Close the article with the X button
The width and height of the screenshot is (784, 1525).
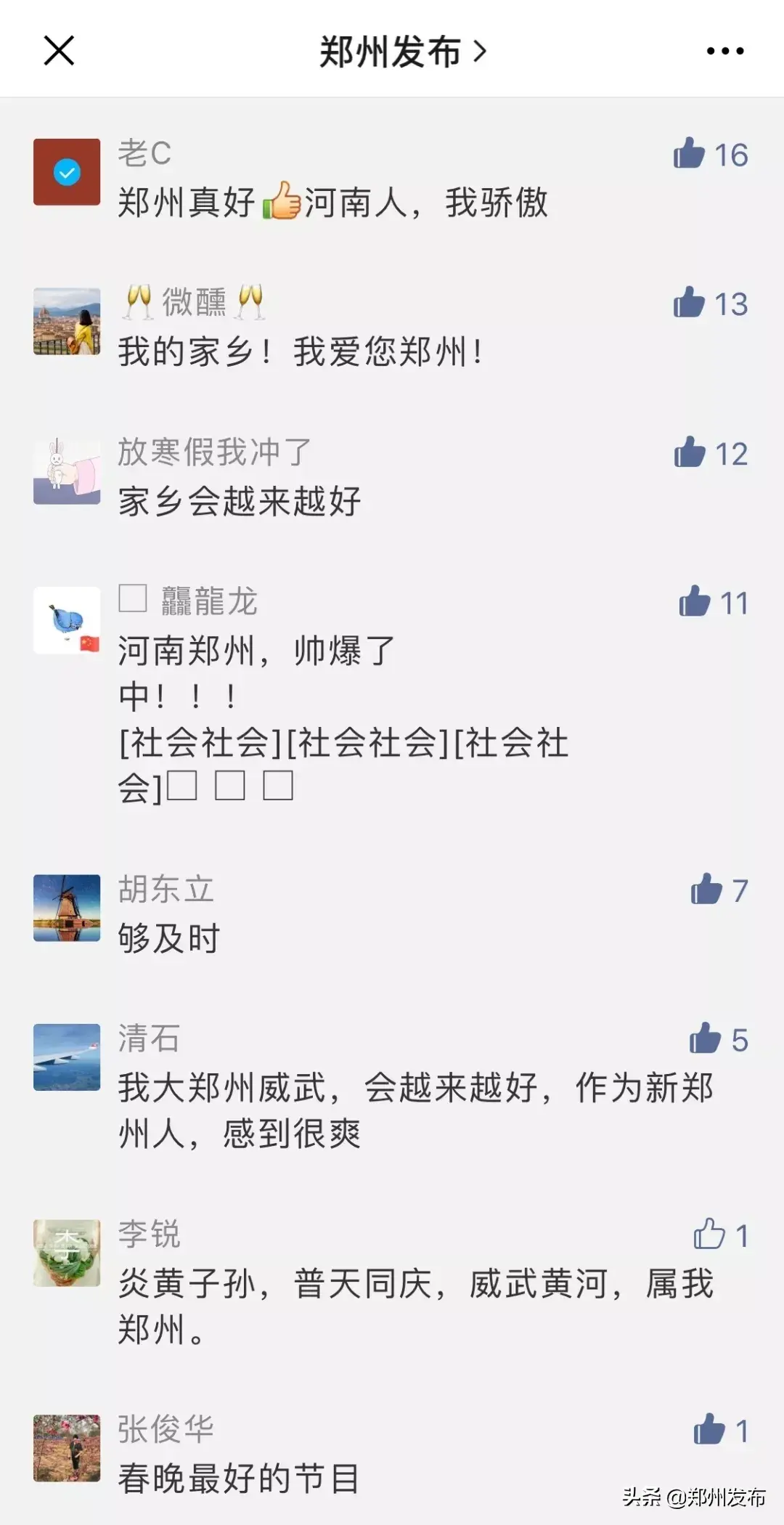click(x=59, y=51)
